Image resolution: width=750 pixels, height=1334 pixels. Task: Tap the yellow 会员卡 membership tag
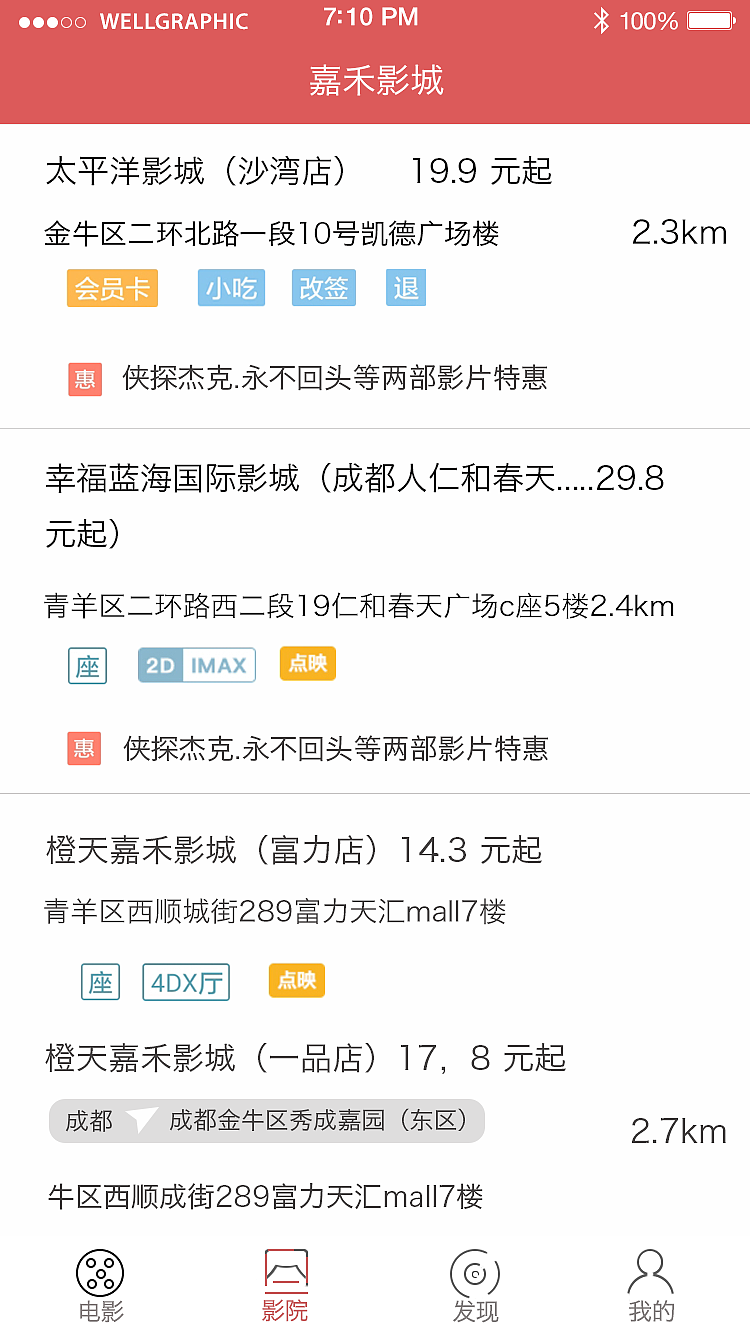pyautogui.click(x=112, y=287)
